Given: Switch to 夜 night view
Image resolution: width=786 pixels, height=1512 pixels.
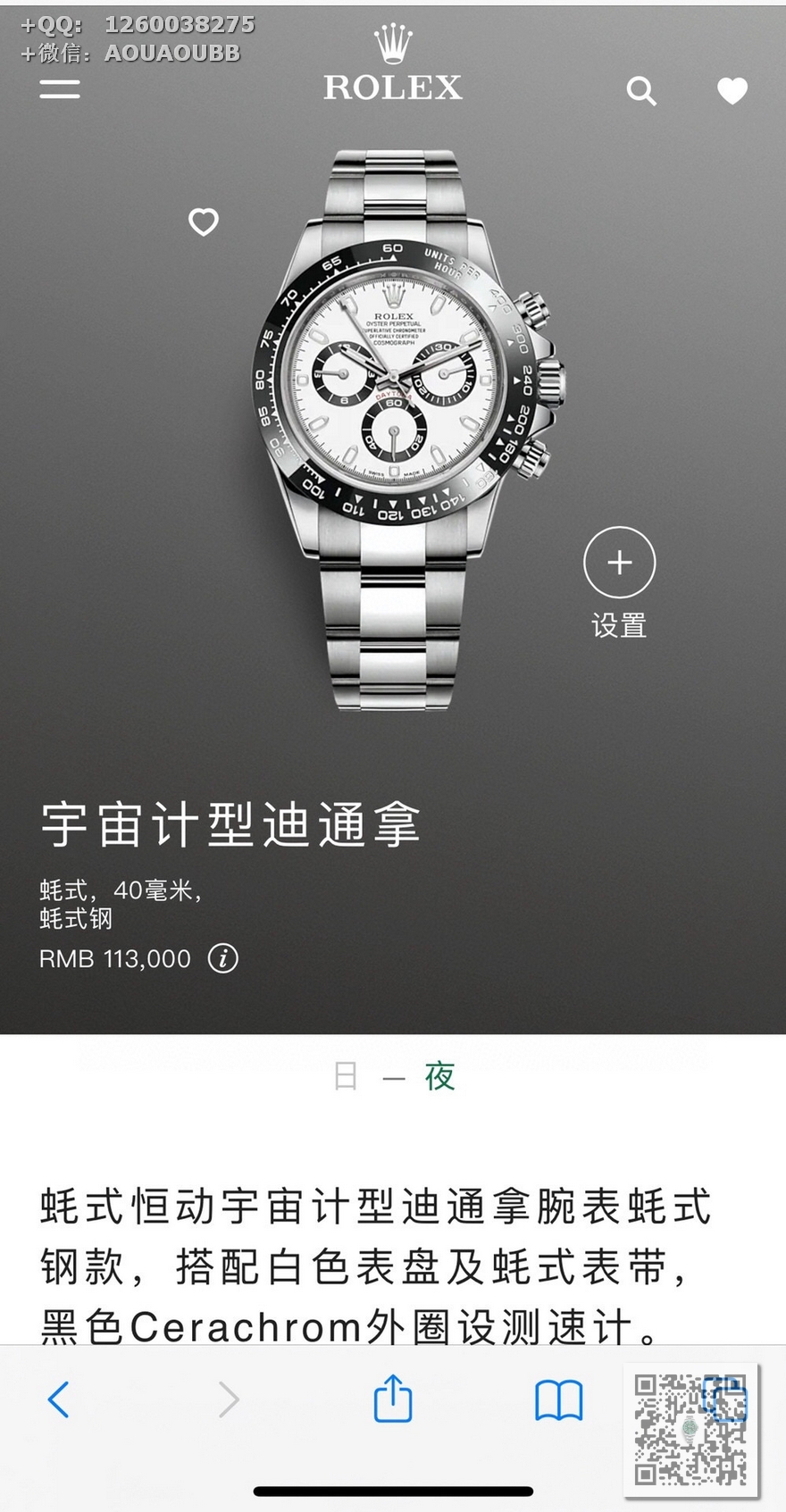Looking at the screenshot, I should (x=439, y=1077).
